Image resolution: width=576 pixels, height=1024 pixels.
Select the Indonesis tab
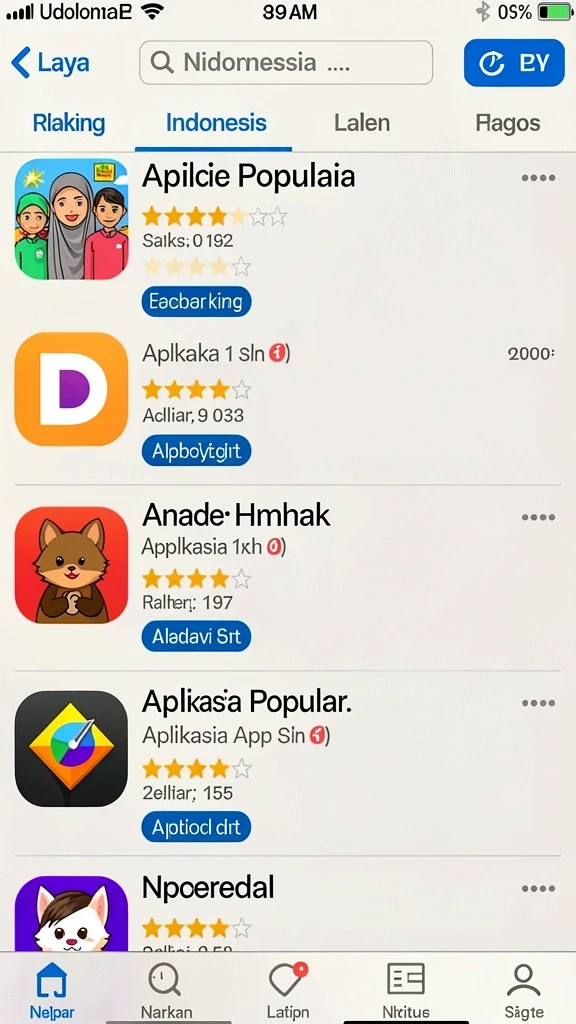(x=216, y=123)
